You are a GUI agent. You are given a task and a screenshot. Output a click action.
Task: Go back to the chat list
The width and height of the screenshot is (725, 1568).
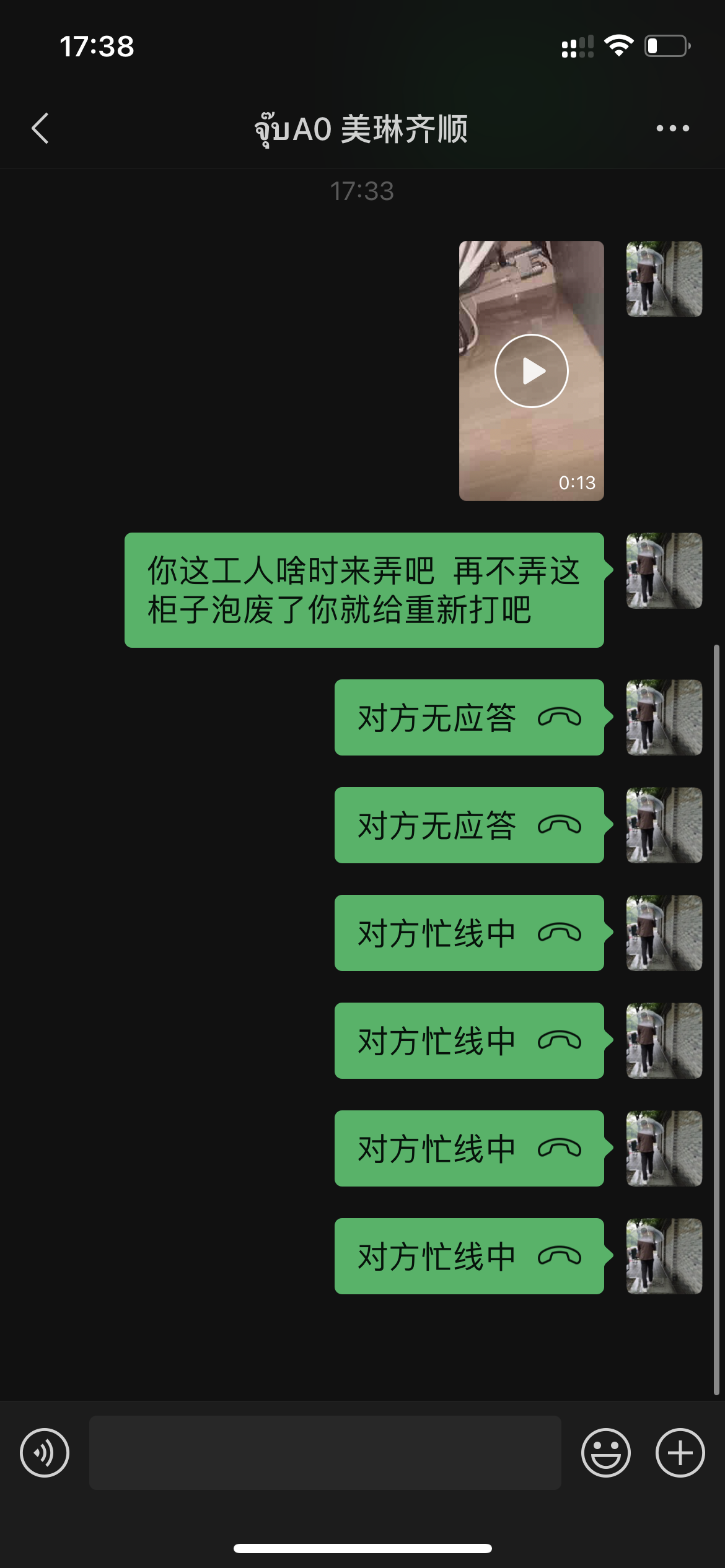40,128
